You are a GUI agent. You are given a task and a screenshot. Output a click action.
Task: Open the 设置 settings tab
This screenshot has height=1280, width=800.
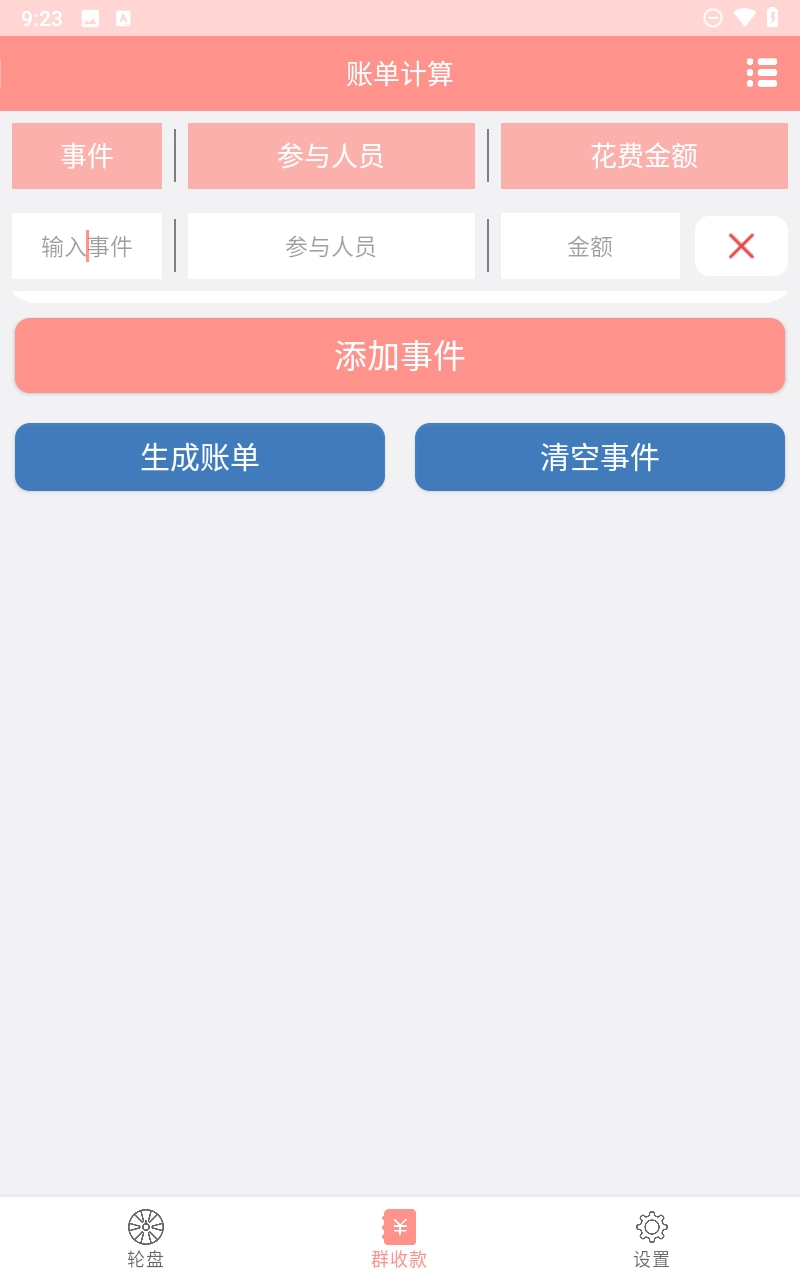652,1238
